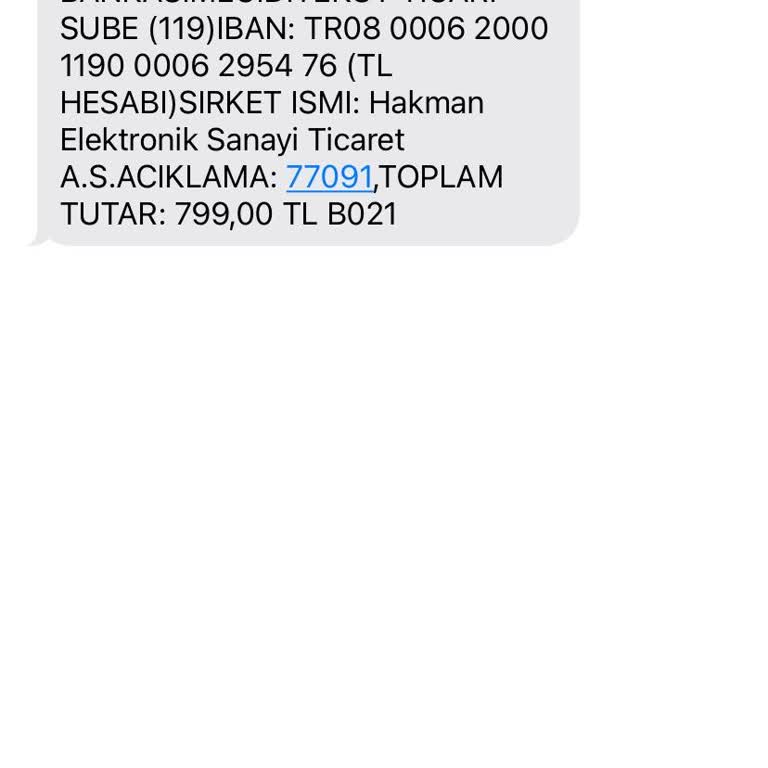
Task: Tap the underlined 77091 link
Action: pyautogui.click(x=329, y=177)
